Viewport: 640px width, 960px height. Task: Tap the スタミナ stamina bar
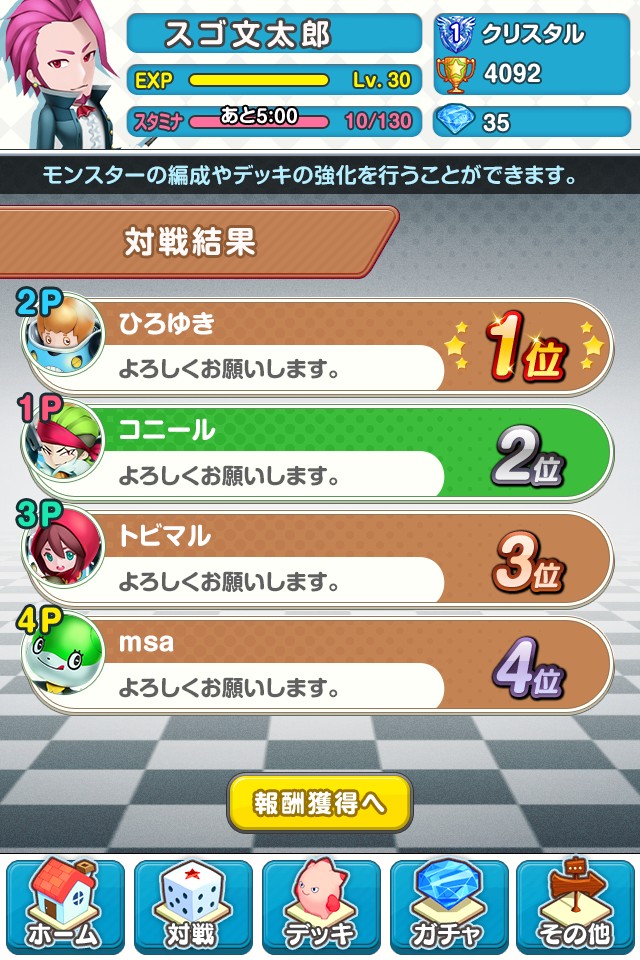pyautogui.click(x=274, y=121)
